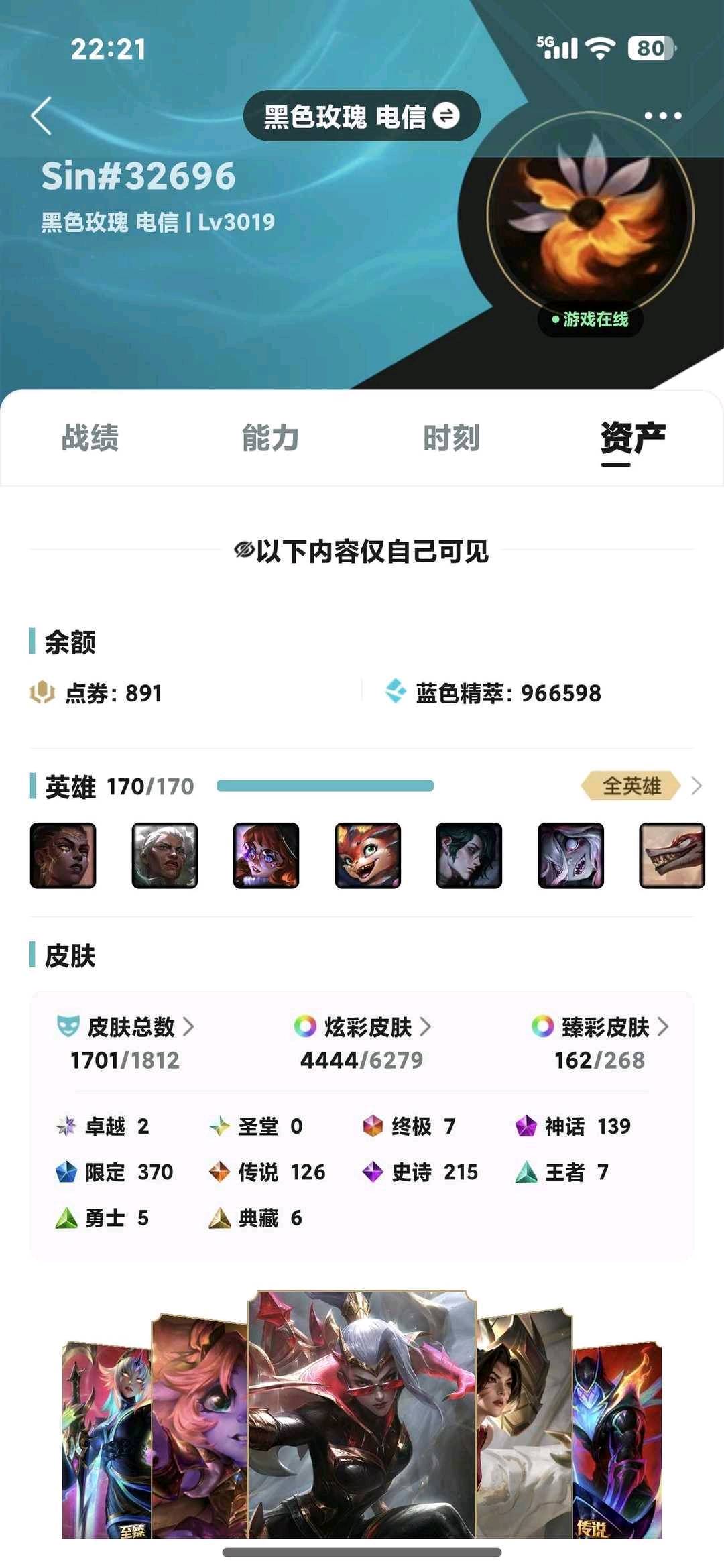This screenshot has width=724, height=1568.
Task: Open the three-dot overflow menu
Action: pos(663,116)
